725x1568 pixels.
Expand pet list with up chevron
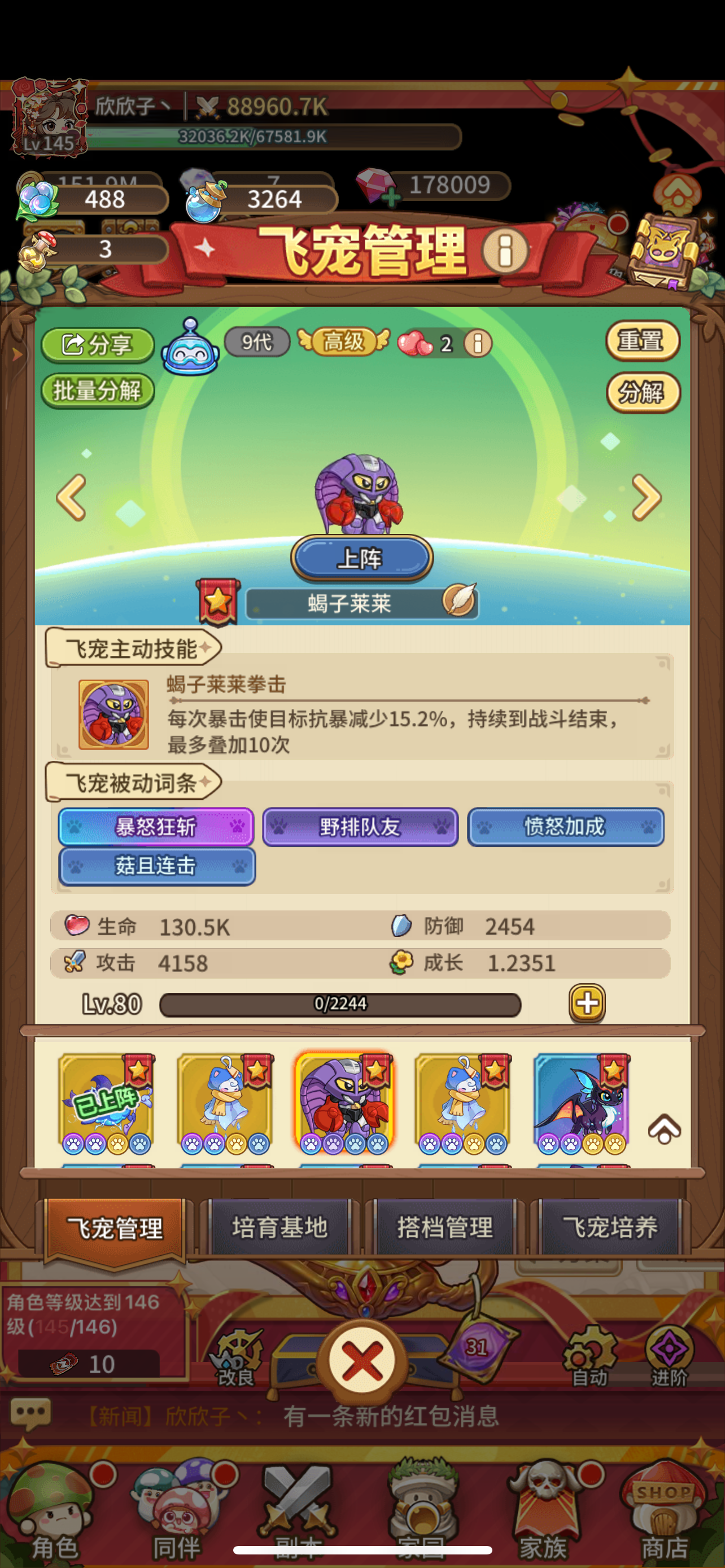pos(664,1129)
